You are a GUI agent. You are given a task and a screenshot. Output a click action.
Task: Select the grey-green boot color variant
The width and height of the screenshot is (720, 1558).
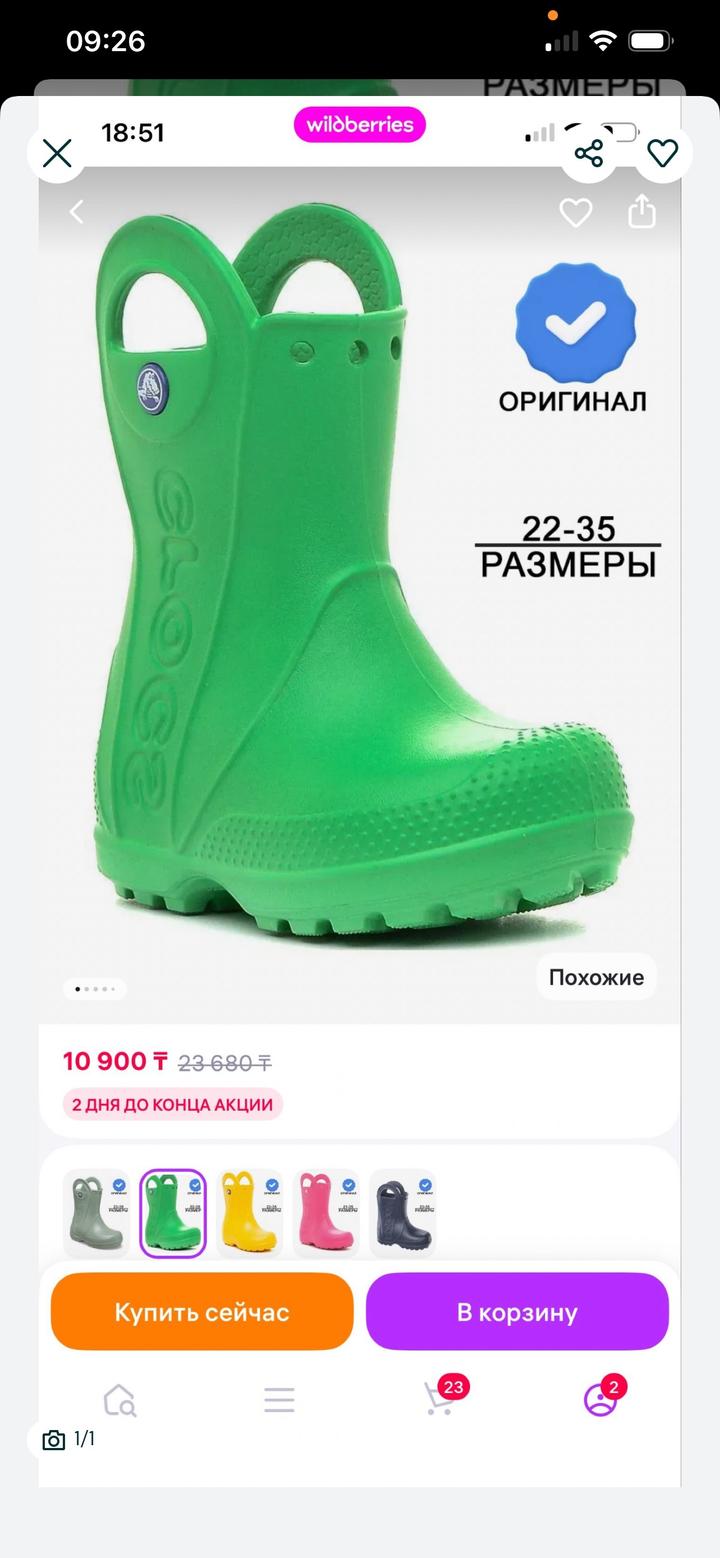(x=96, y=1213)
